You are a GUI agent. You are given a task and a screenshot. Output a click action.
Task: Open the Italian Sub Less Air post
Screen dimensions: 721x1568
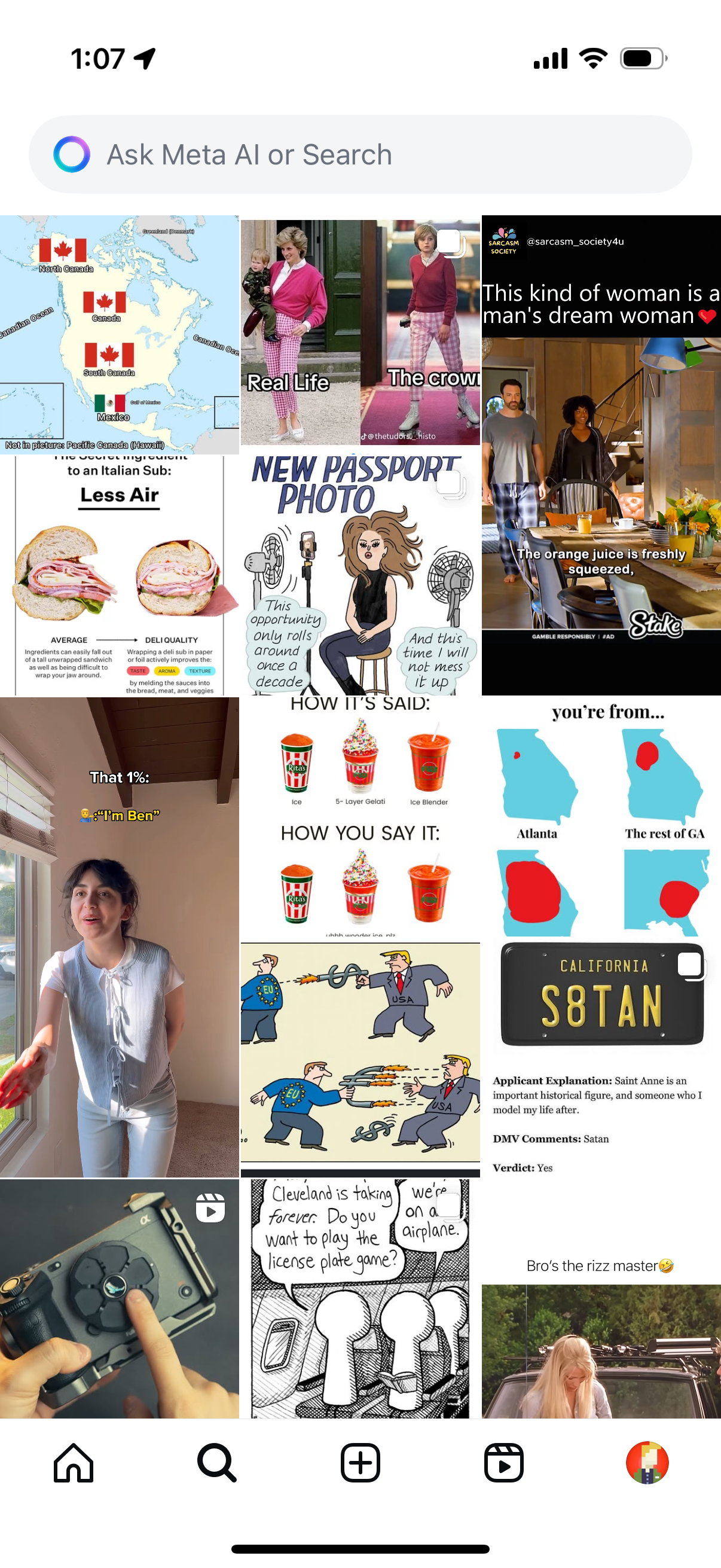tap(119, 575)
